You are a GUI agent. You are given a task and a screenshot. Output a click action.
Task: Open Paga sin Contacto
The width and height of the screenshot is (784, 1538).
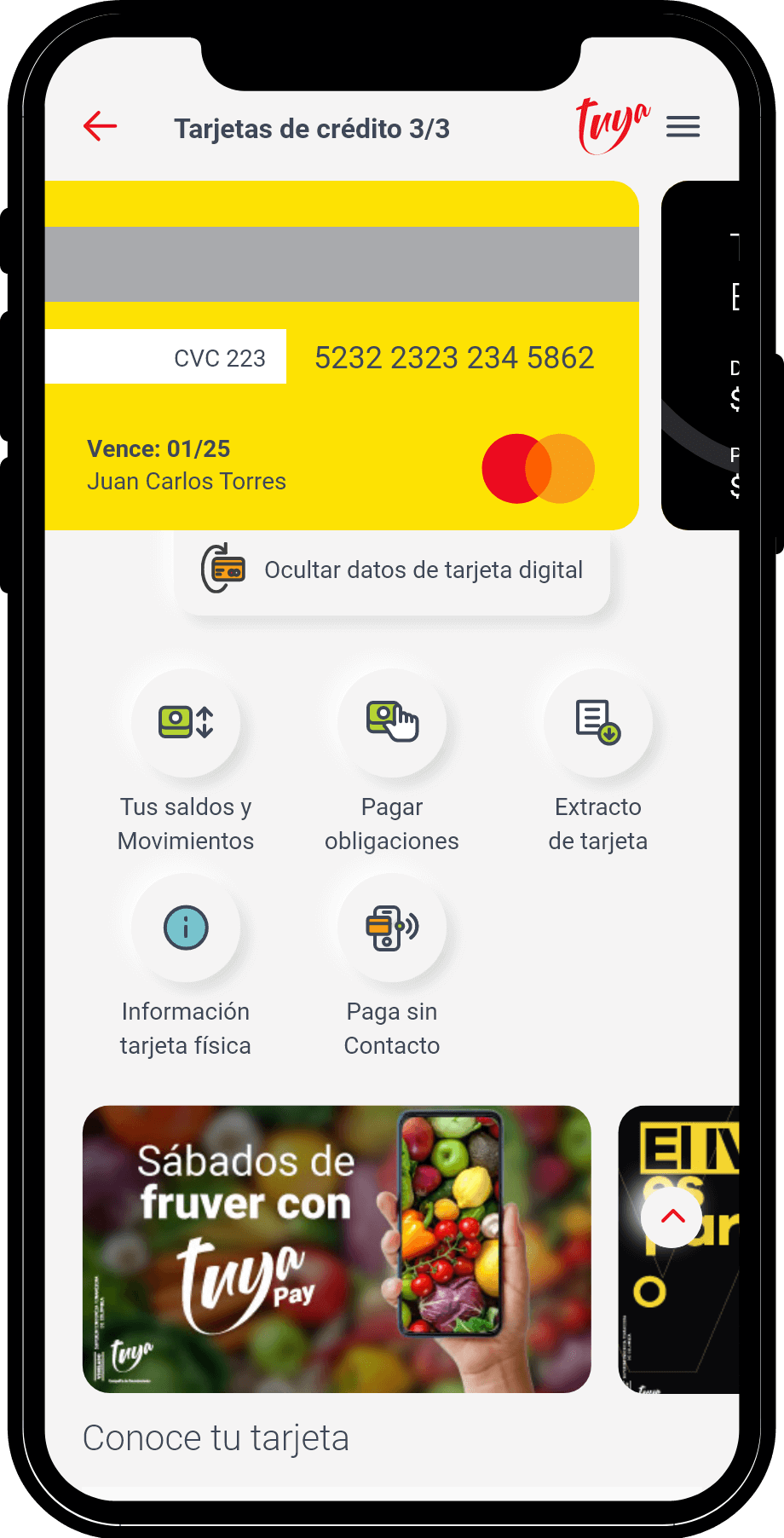click(392, 928)
